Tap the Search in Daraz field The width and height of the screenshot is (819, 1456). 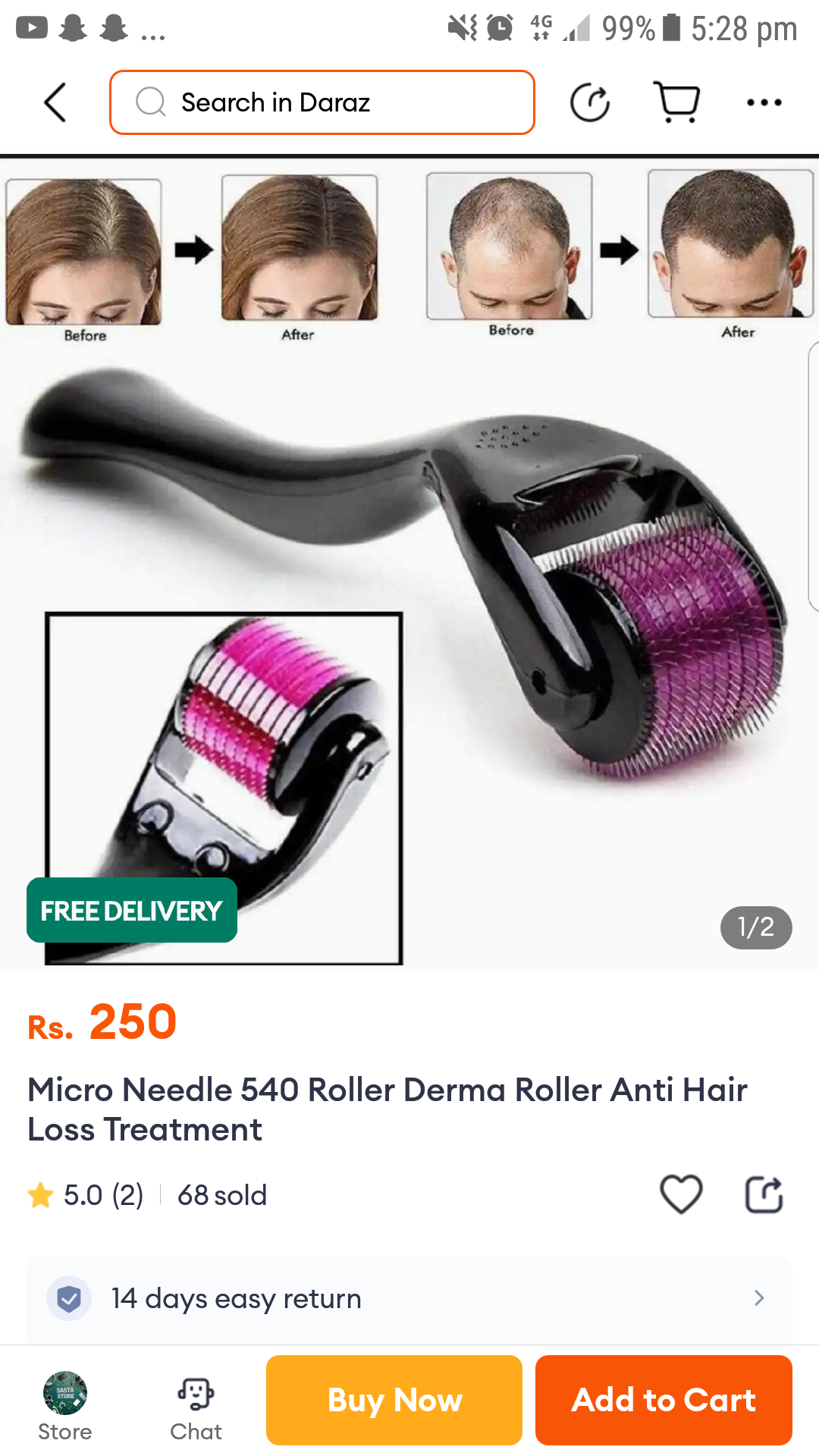pyautogui.click(x=322, y=102)
